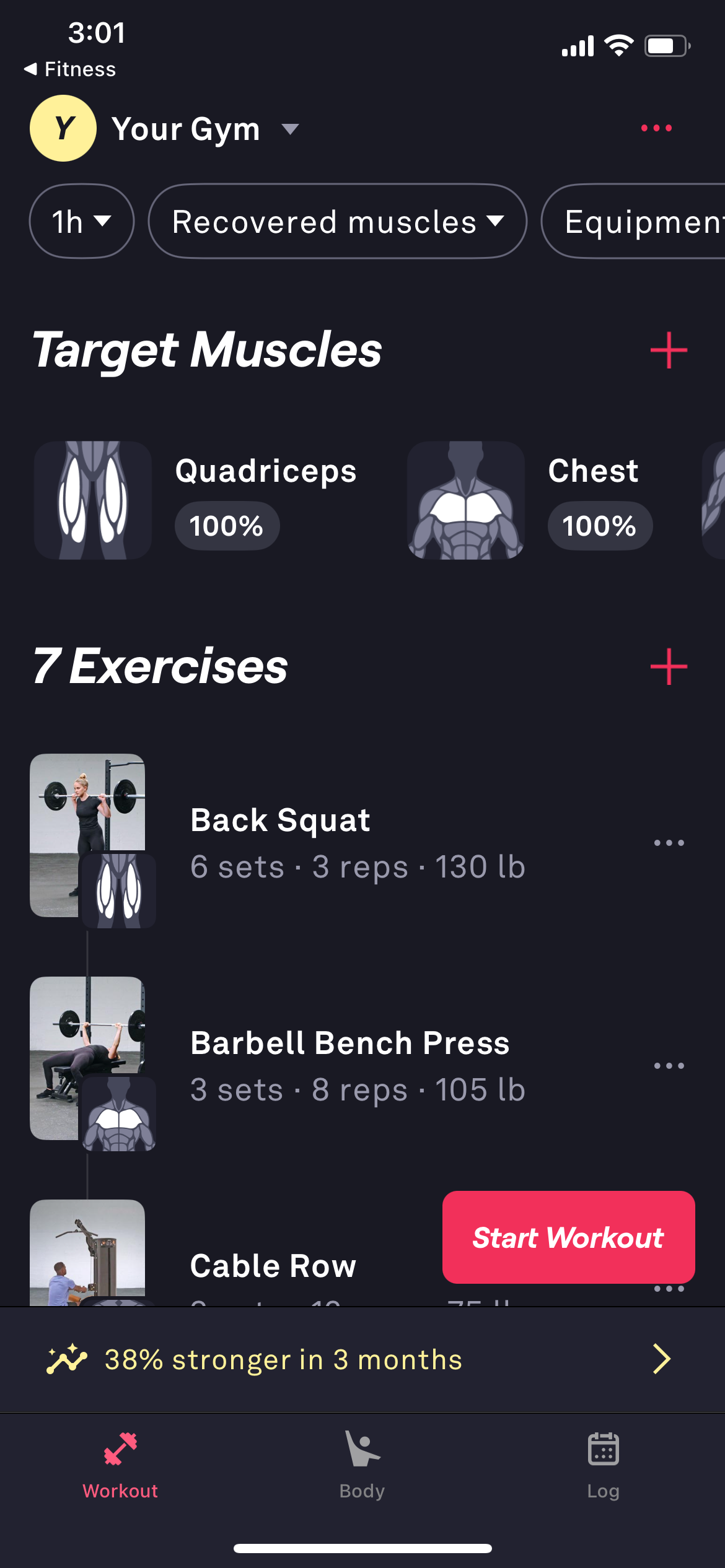Expand the Your Gym selector arrow
Screen dimensions: 725x1568
tap(290, 130)
